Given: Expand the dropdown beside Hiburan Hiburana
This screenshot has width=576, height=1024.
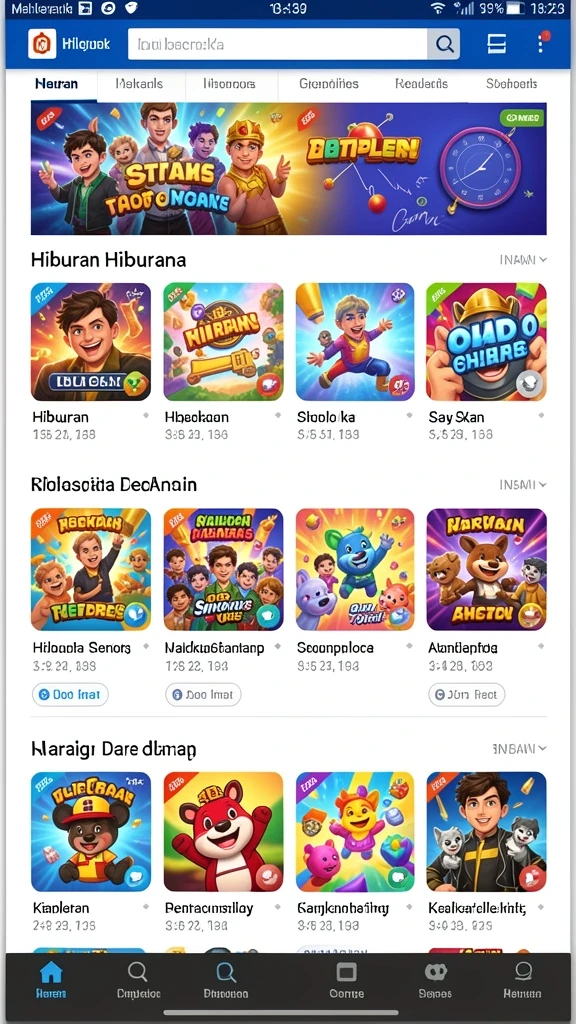Looking at the screenshot, I should click(x=523, y=260).
